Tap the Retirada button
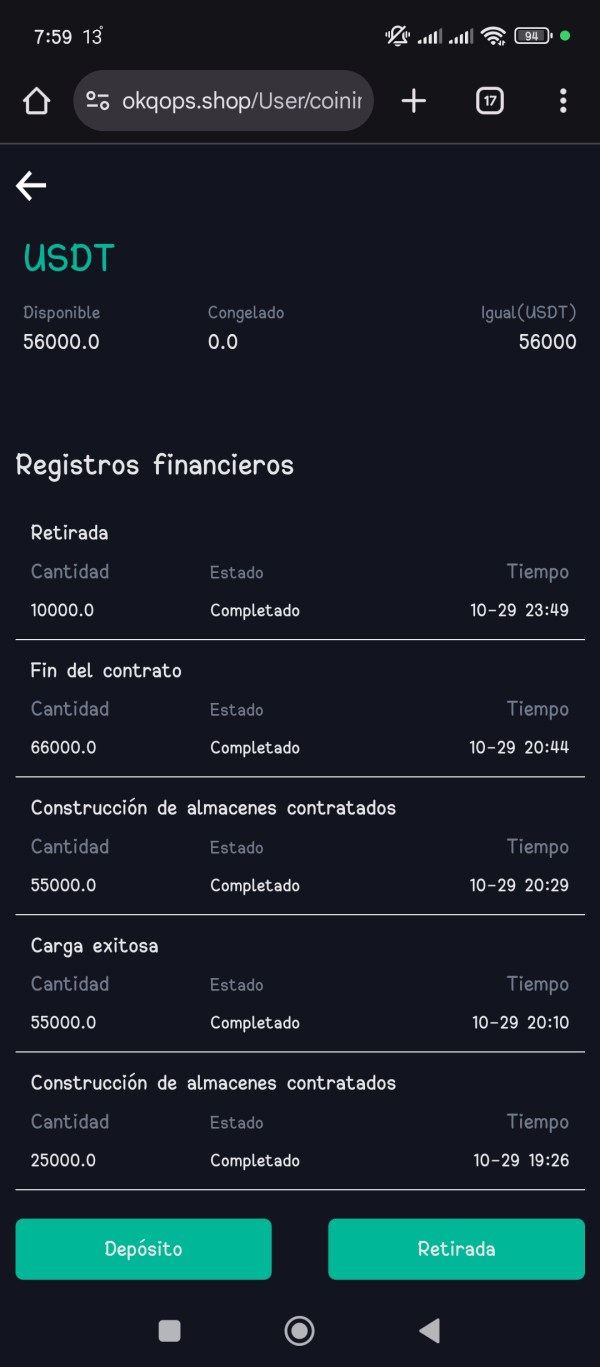Image resolution: width=600 pixels, height=1367 pixels. [x=456, y=1249]
